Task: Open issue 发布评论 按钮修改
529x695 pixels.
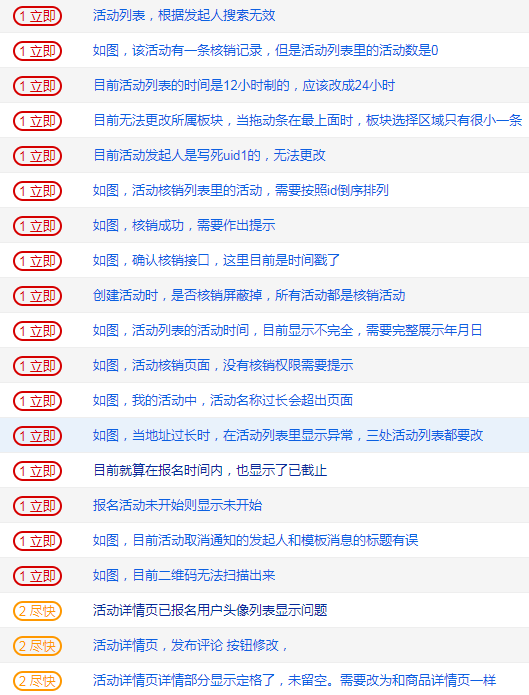Action: point(191,645)
